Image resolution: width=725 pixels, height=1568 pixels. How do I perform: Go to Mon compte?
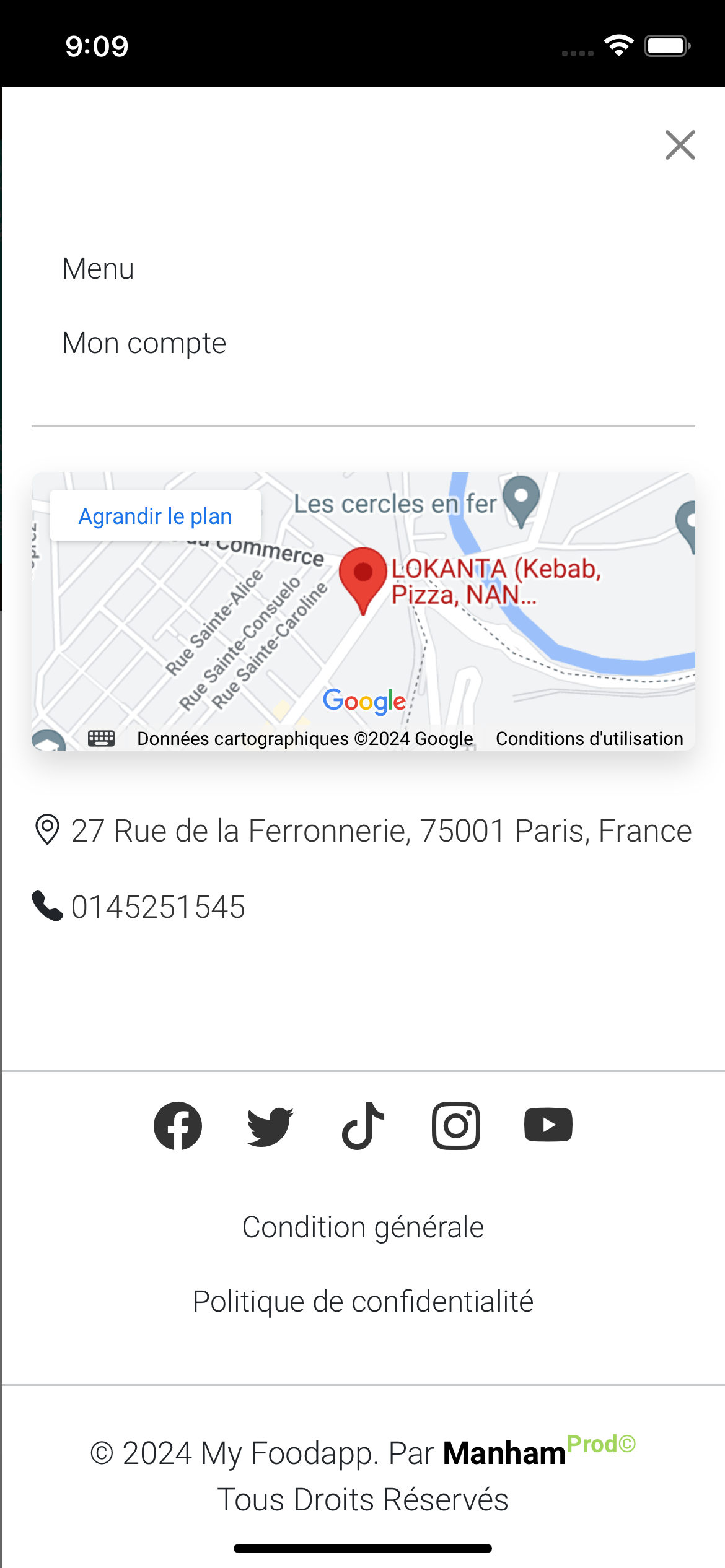coord(144,343)
